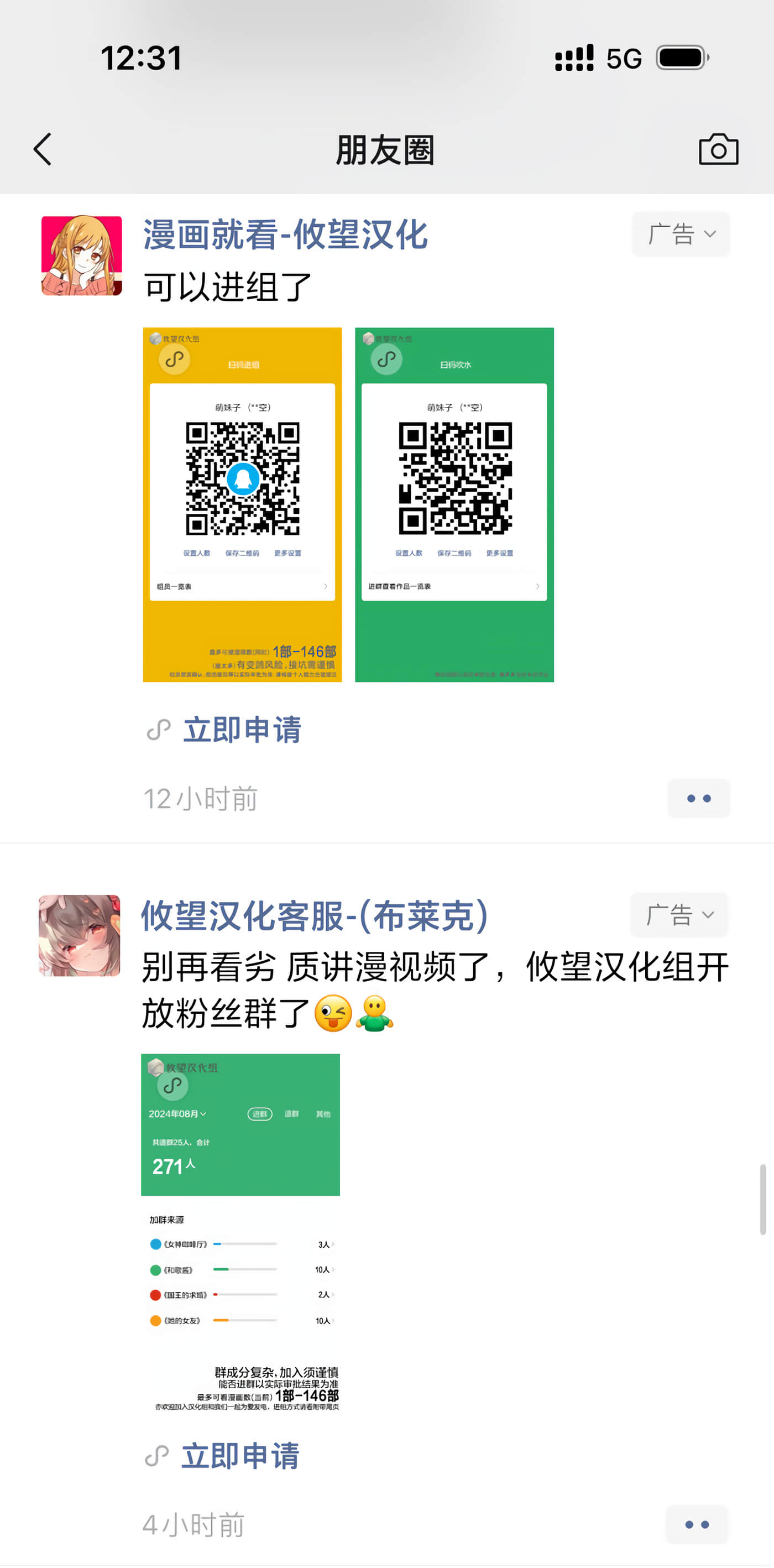Open 攸望汉化客服-(布莱克) profile avatar
The height and width of the screenshot is (1568, 774).
coord(80,935)
